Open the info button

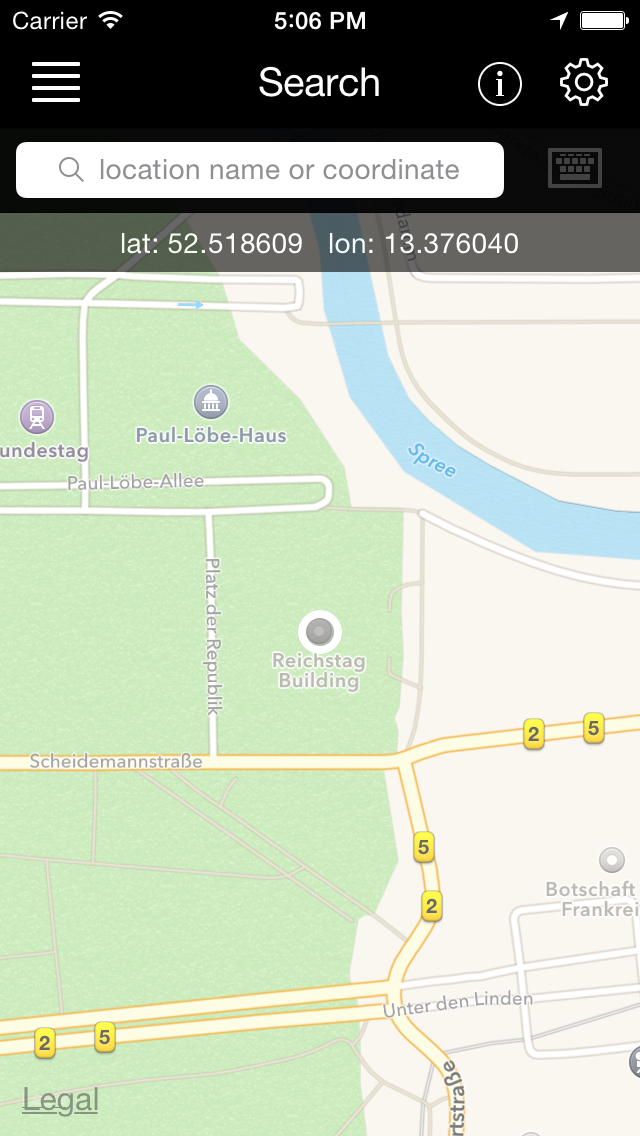(500, 84)
